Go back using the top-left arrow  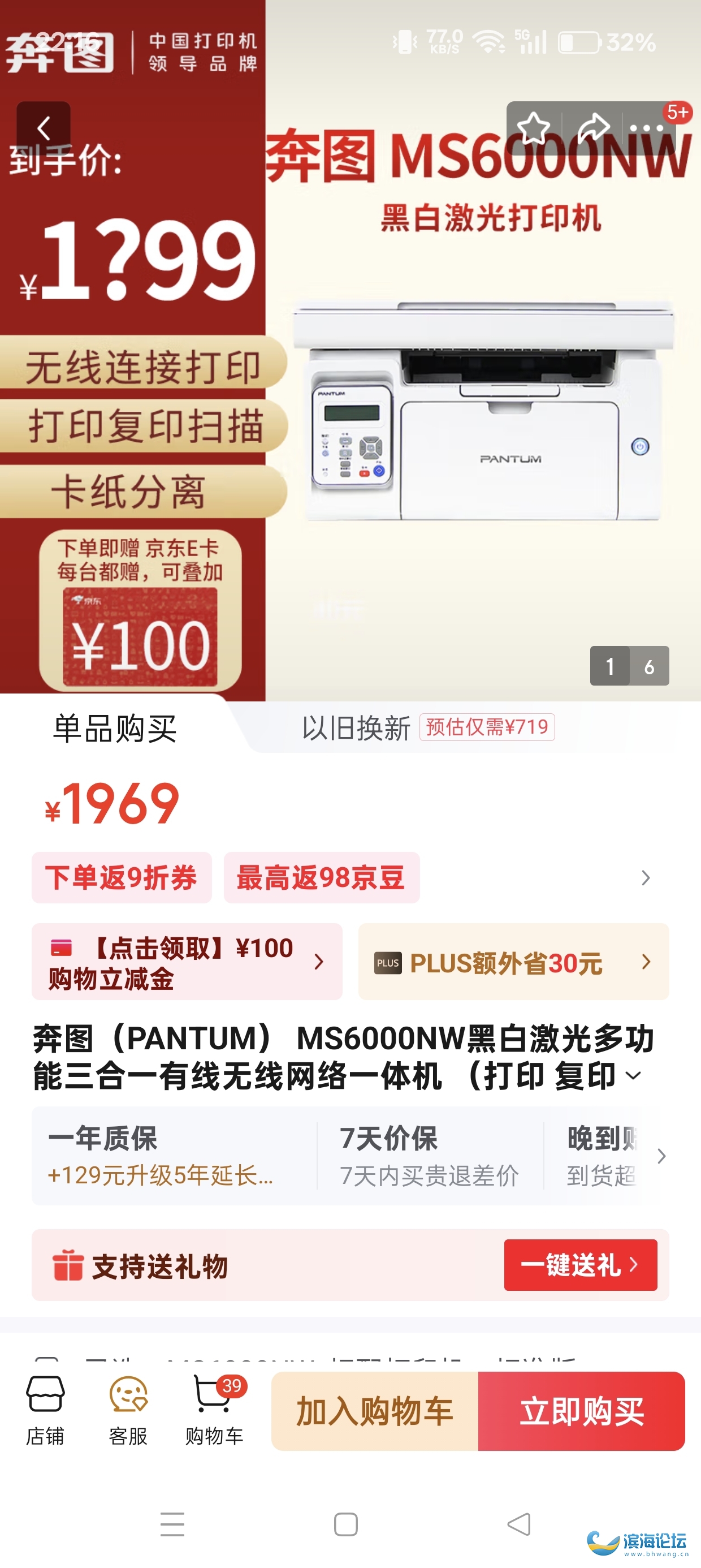pyautogui.click(x=43, y=128)
